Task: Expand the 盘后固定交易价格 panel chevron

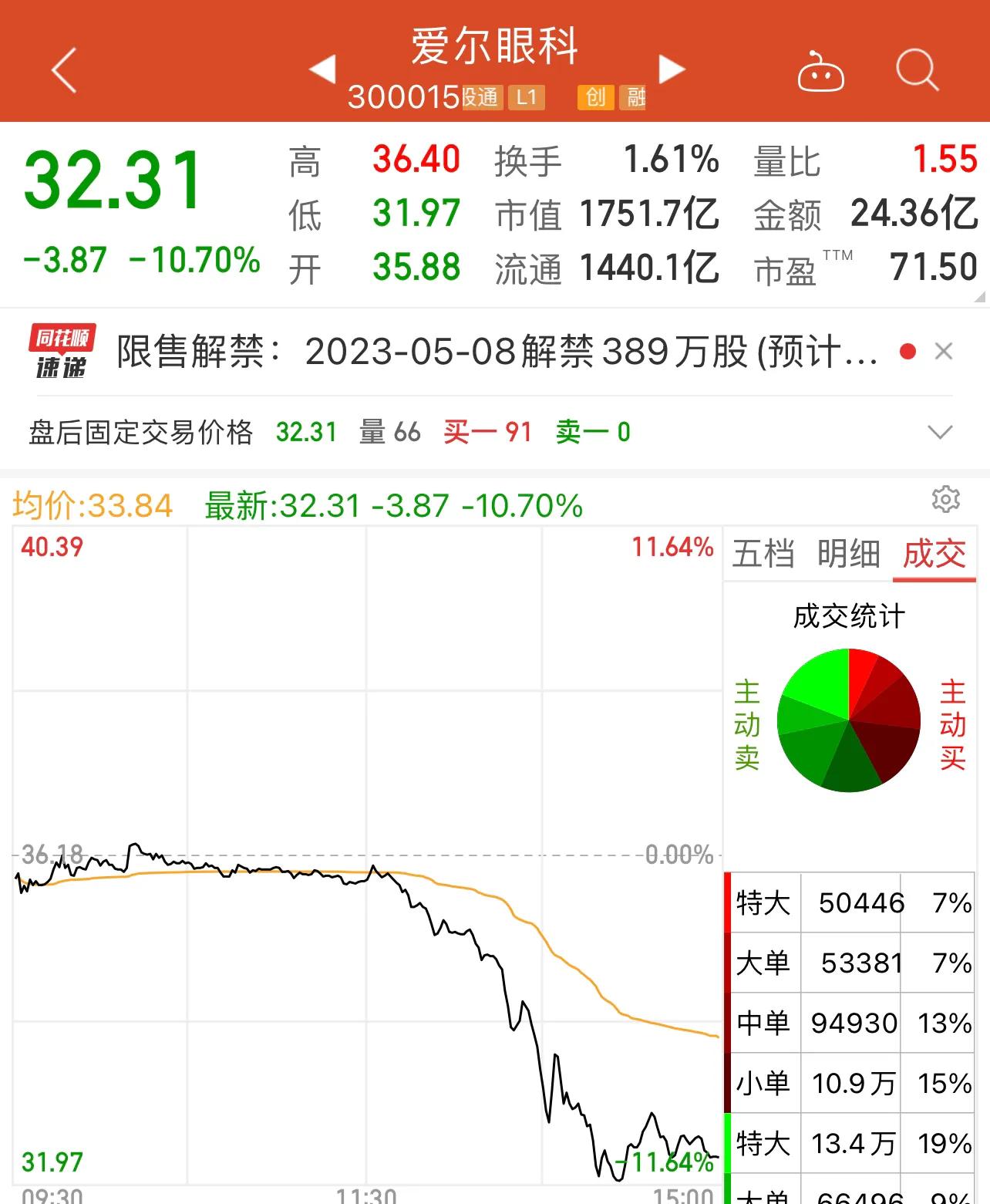Action: click(939, 433)
